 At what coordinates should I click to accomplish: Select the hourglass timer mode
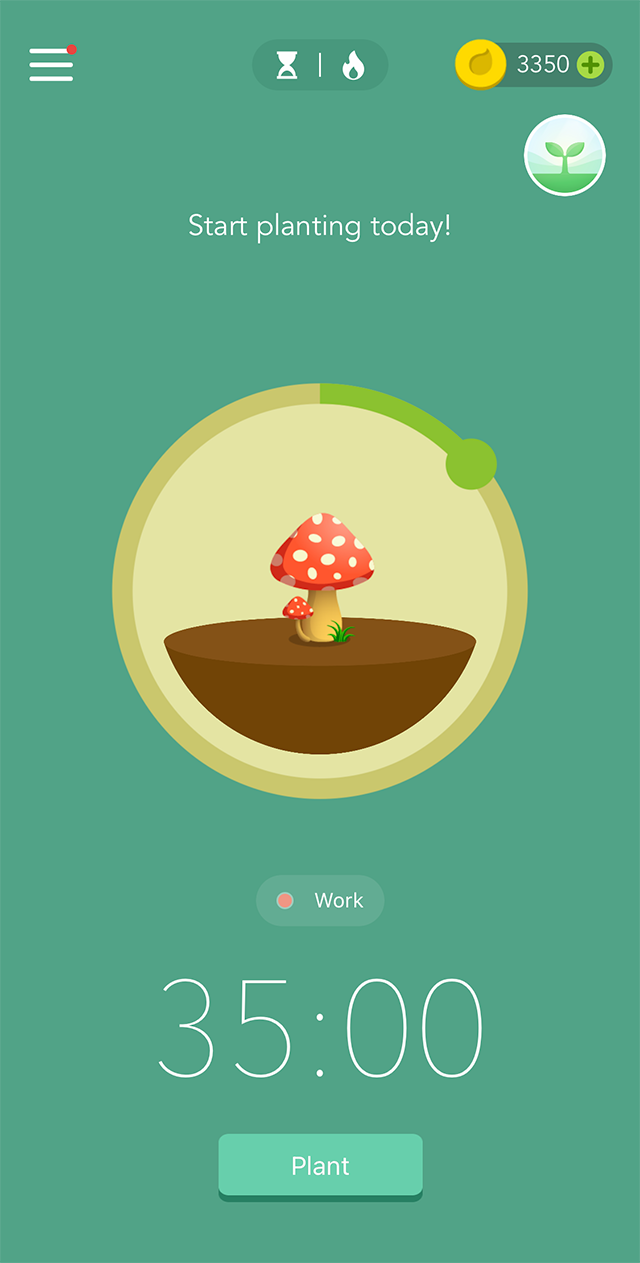click(288, 66)
